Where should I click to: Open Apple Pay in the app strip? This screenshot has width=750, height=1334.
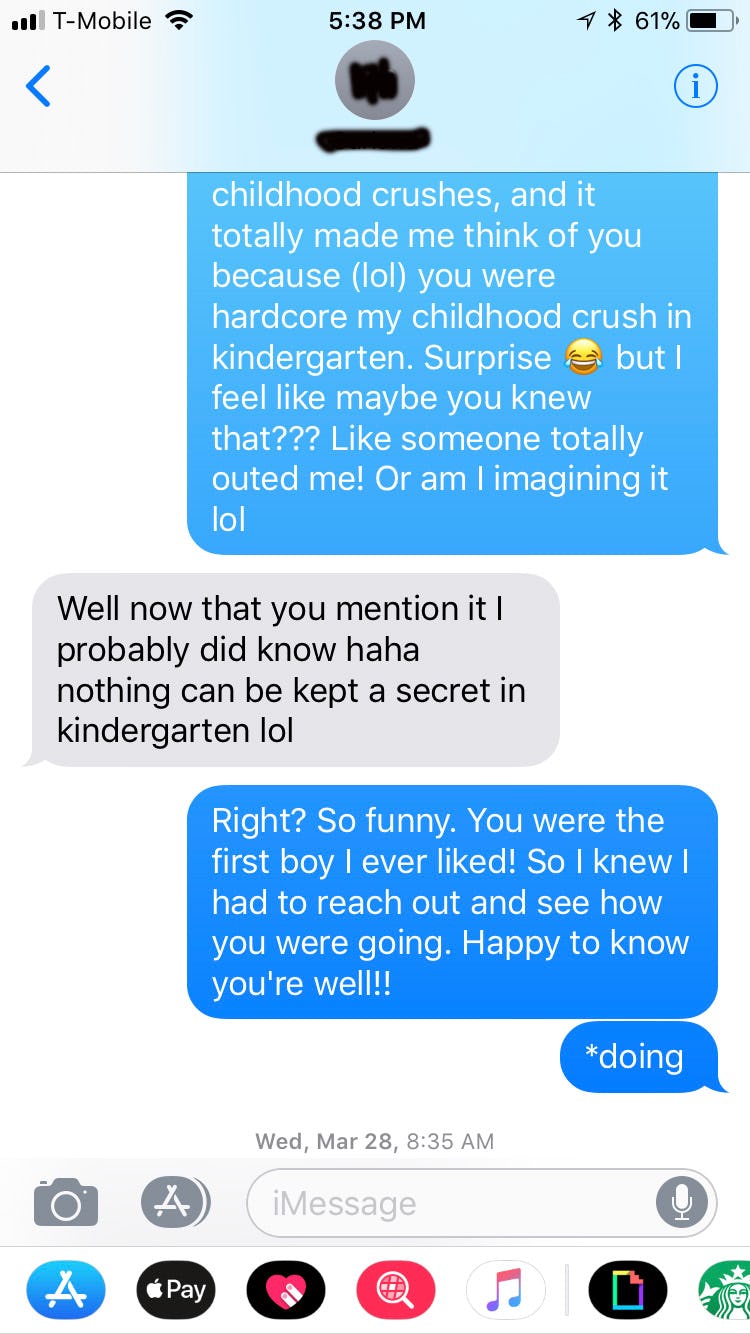click(x=174, y=1291)
